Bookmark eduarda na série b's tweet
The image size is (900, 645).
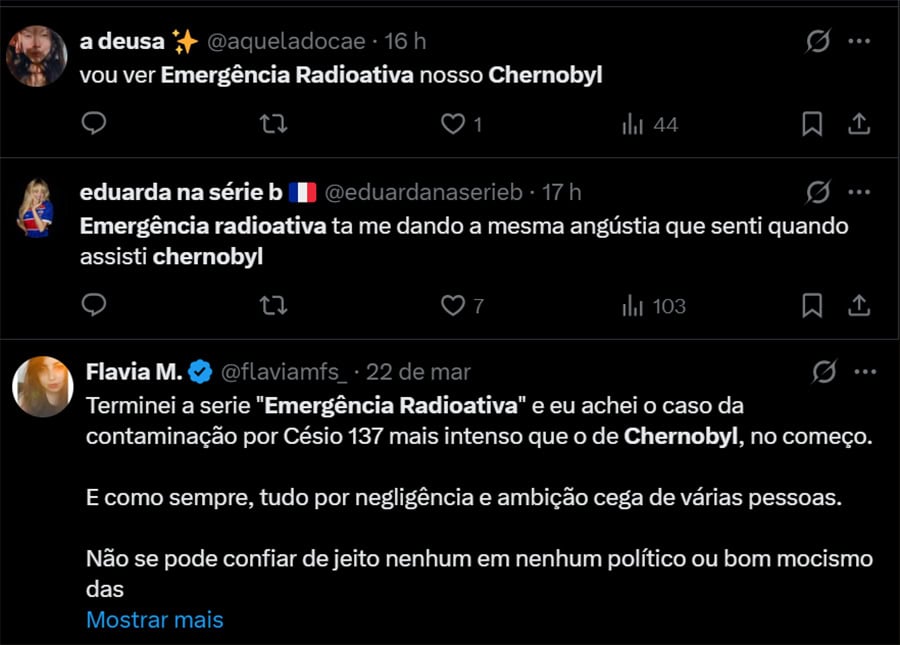[x=812, y=305]
